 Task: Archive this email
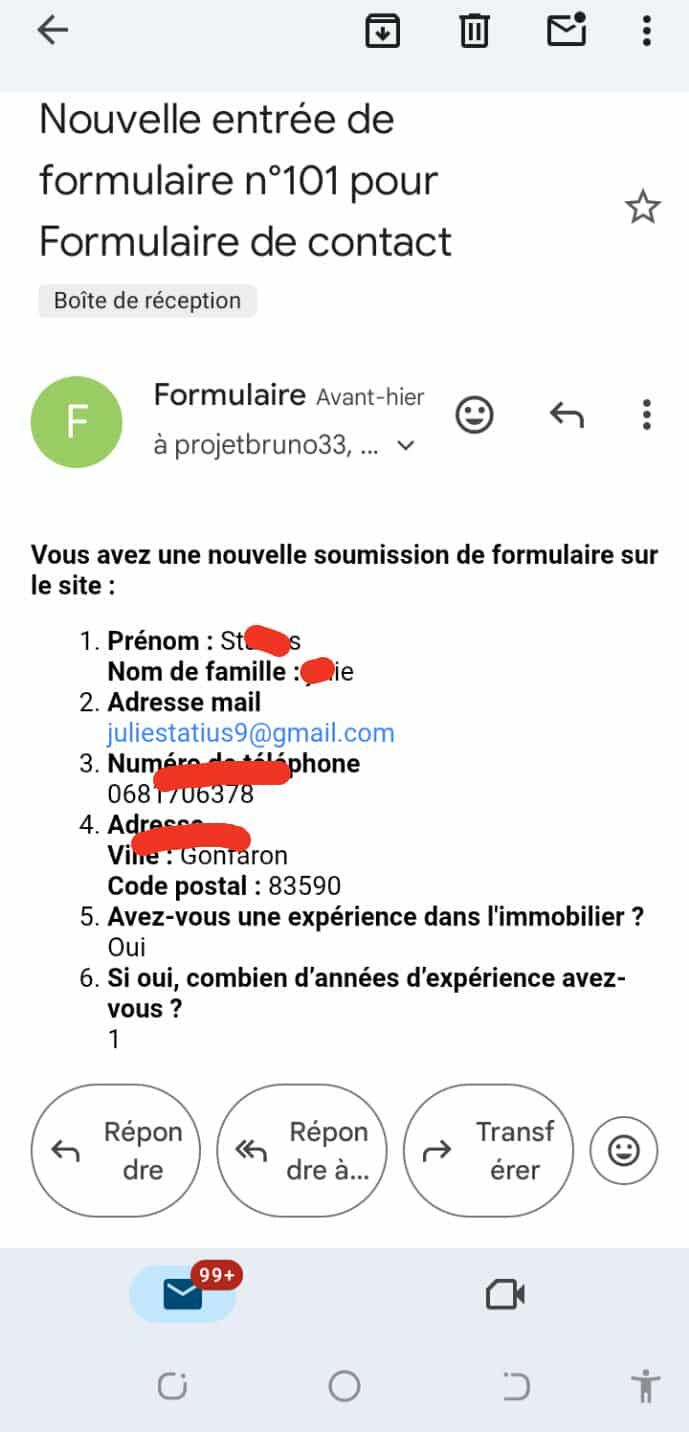[382, 31]
